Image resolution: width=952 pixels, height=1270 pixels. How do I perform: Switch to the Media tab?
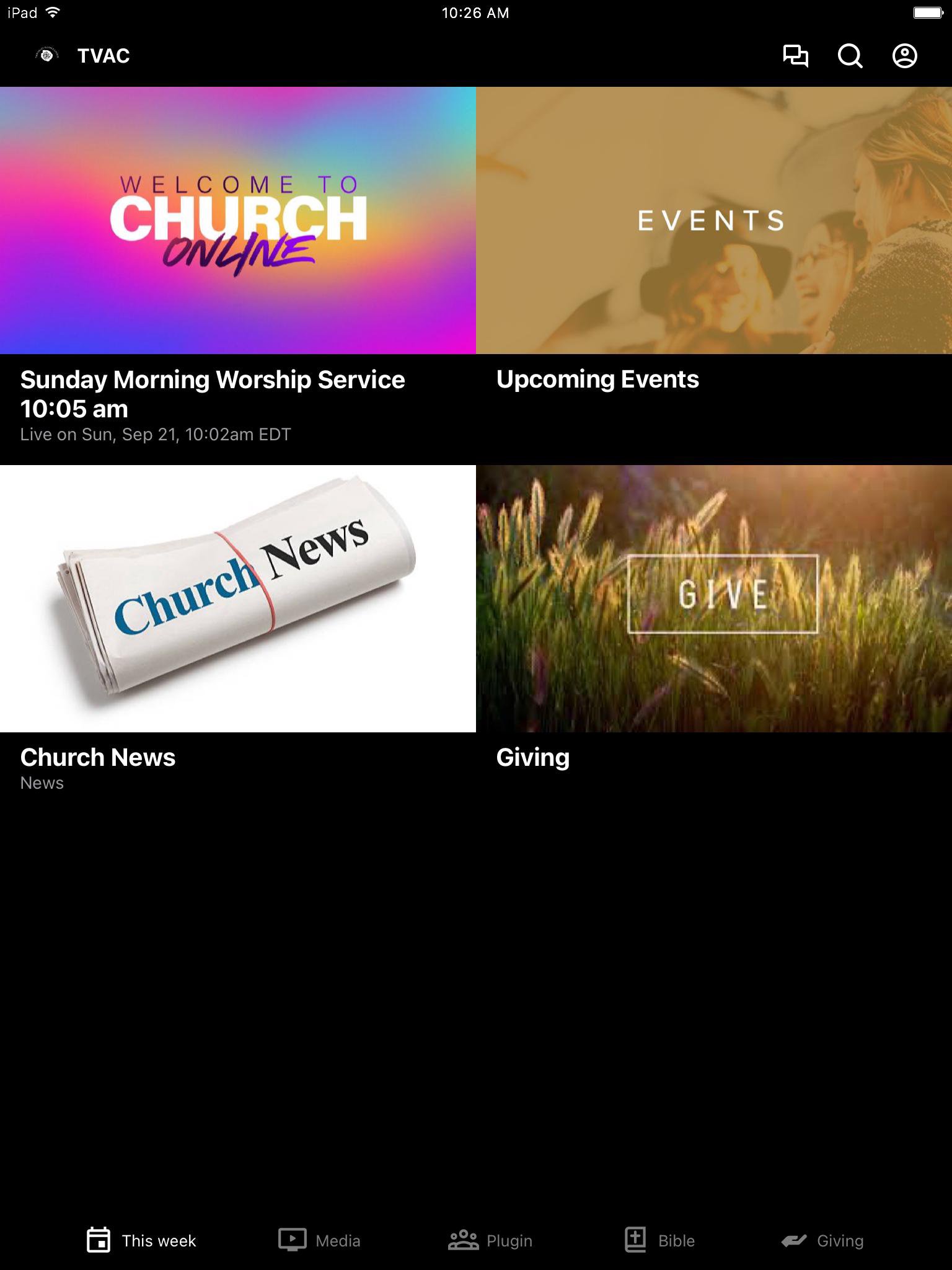pos(319,1240)
